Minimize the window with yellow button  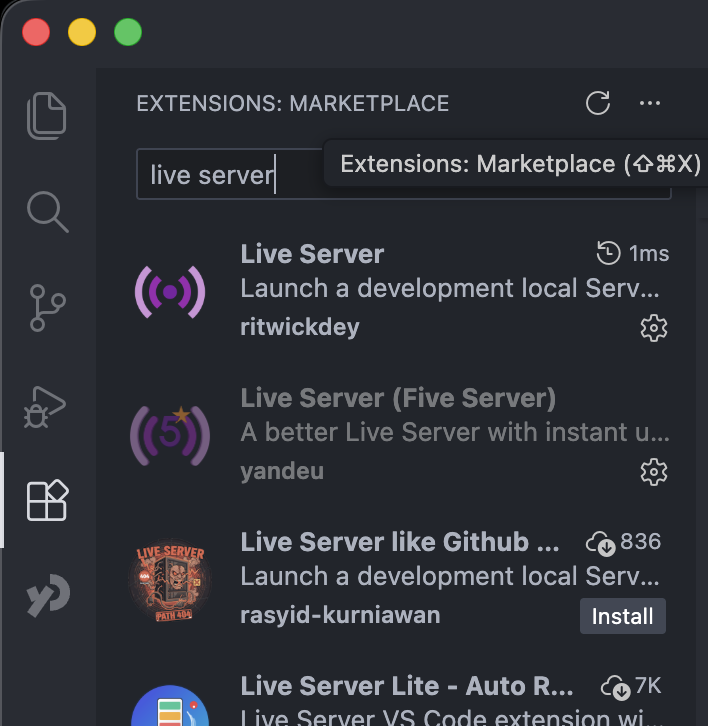pyautogui.click(x=82, y=32)
